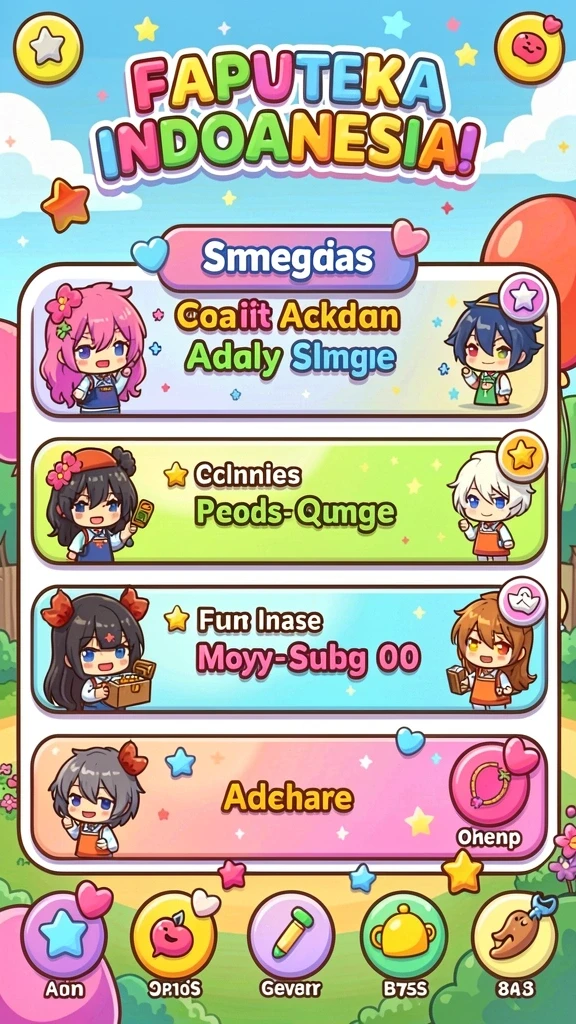Open the Coaiit Ackdan Adaly Simgie card
576x1024 pixels.
[289, 347]
